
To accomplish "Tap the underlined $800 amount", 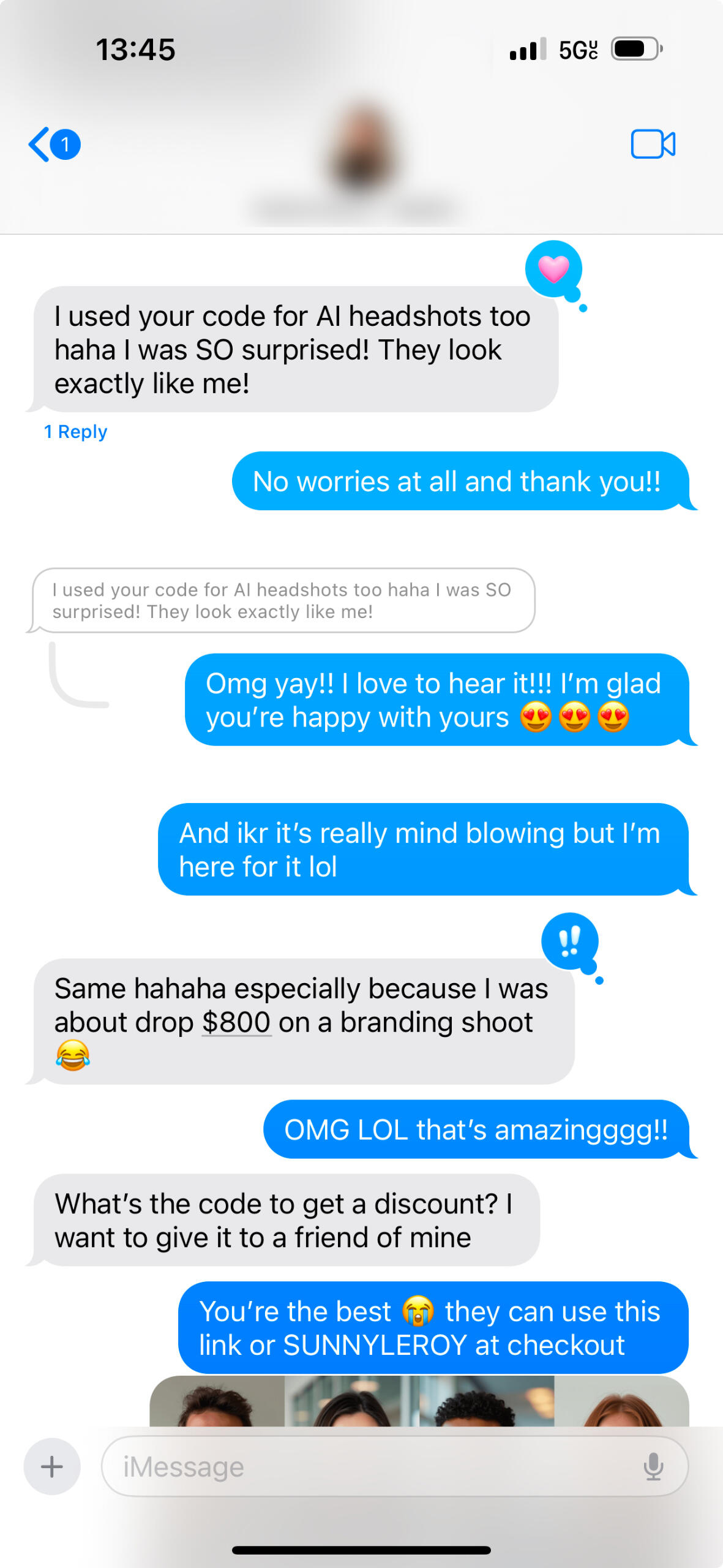I will 236,1022.
